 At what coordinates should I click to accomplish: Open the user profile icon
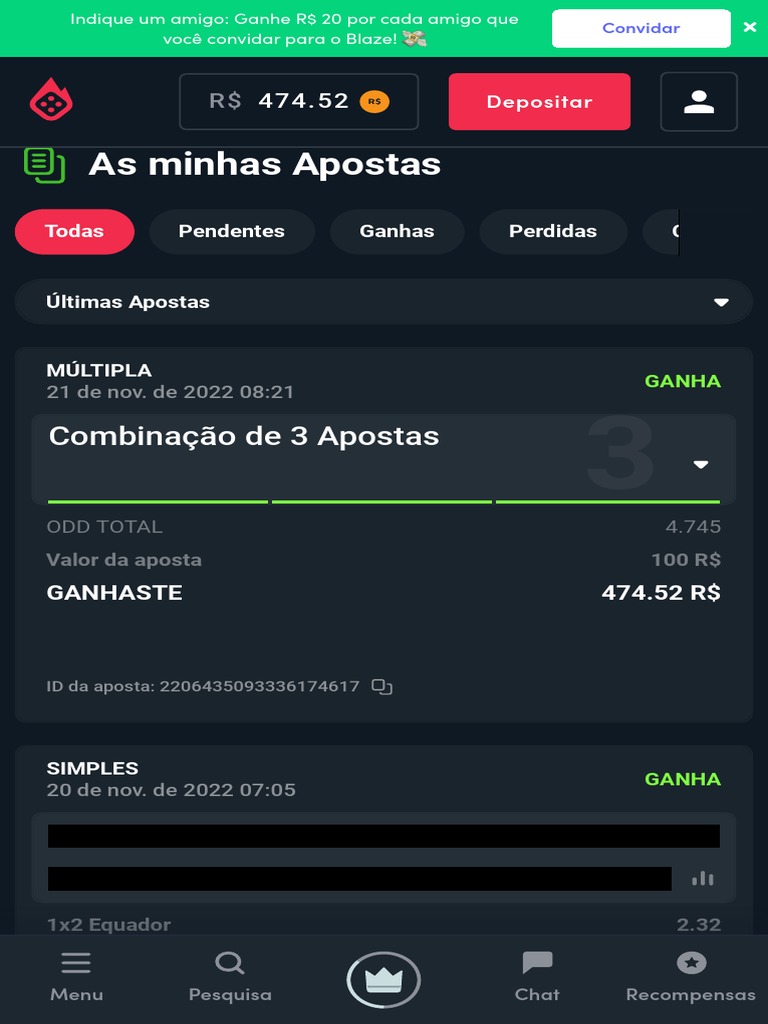(x=698, y=101)
